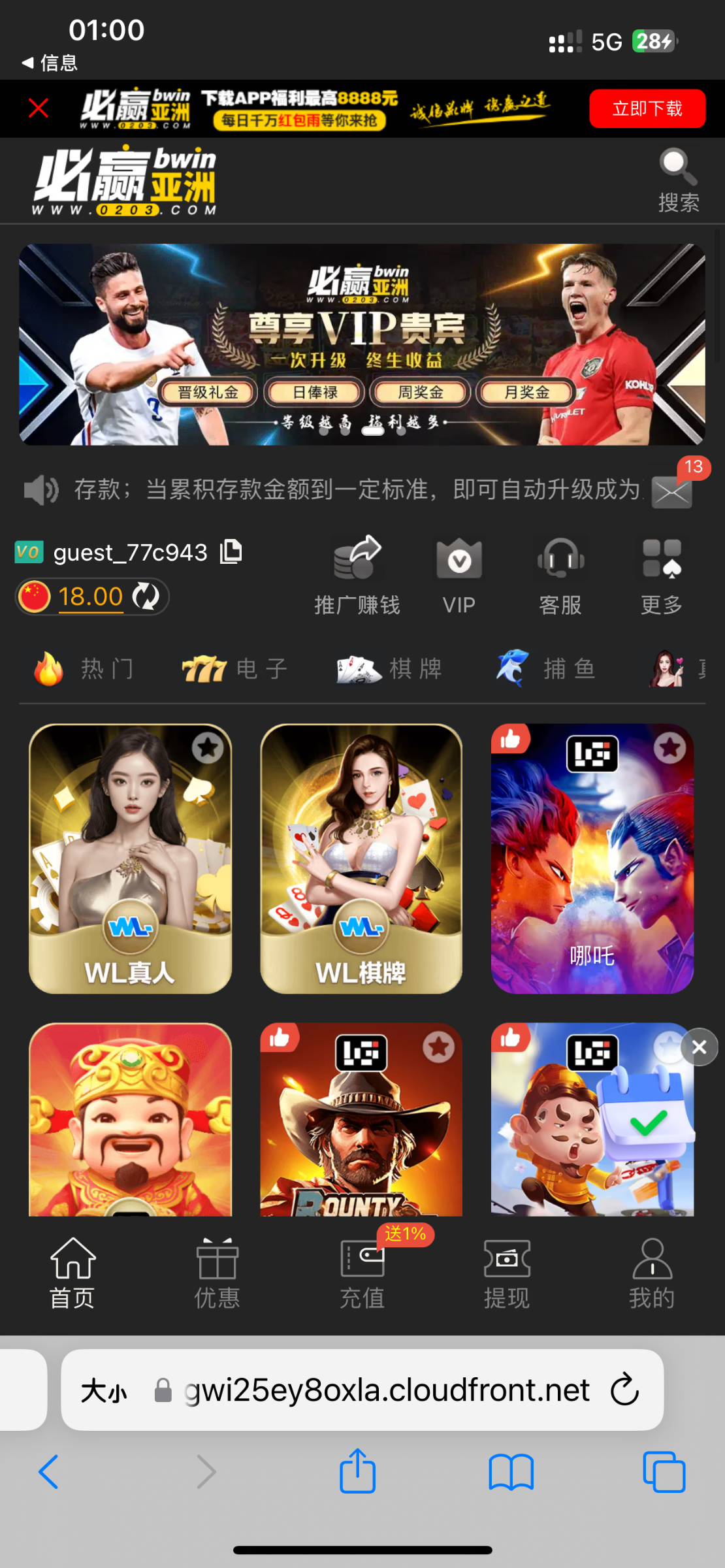
Task: Open the WL真人 game card
Action: pos(130,858)
